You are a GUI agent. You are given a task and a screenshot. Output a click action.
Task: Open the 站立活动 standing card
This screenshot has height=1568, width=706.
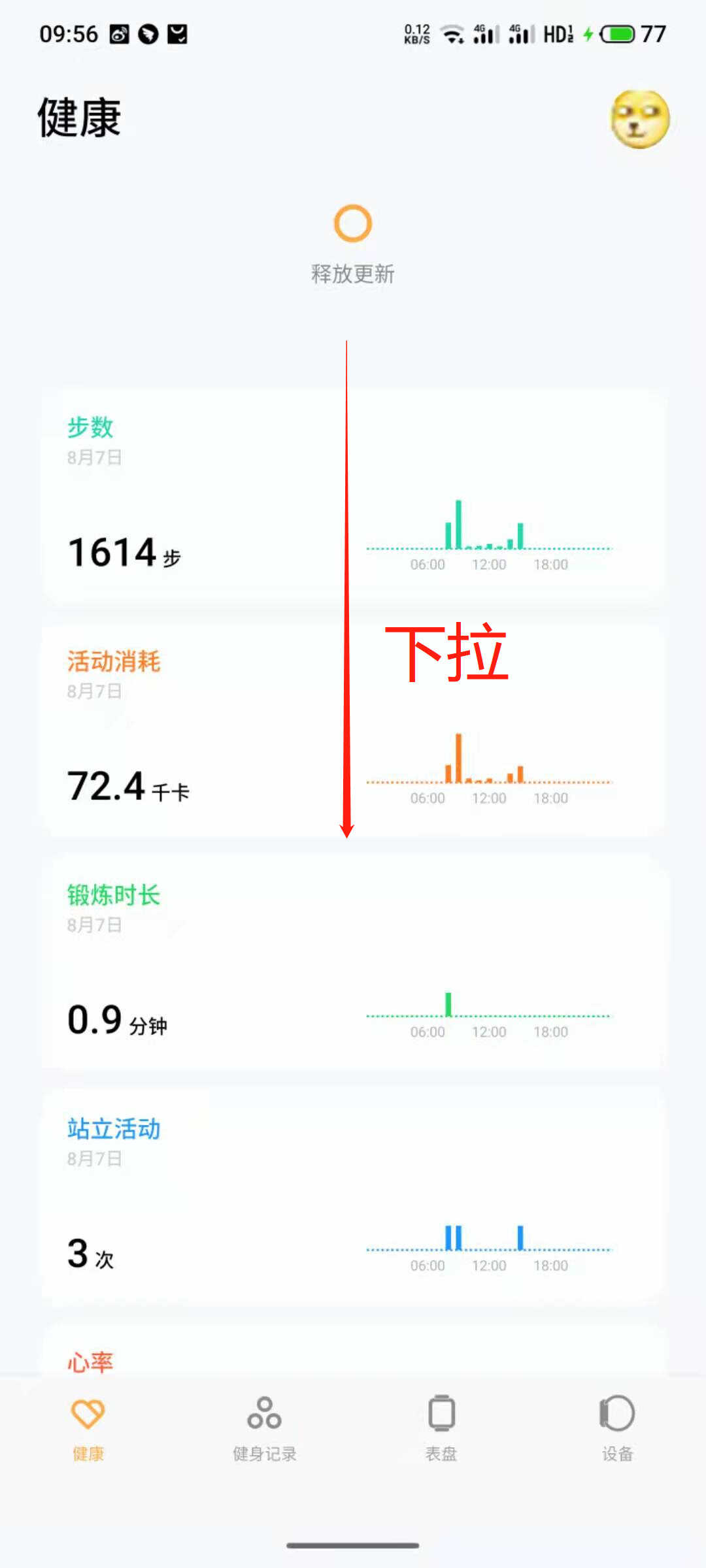click(353, 1197)
